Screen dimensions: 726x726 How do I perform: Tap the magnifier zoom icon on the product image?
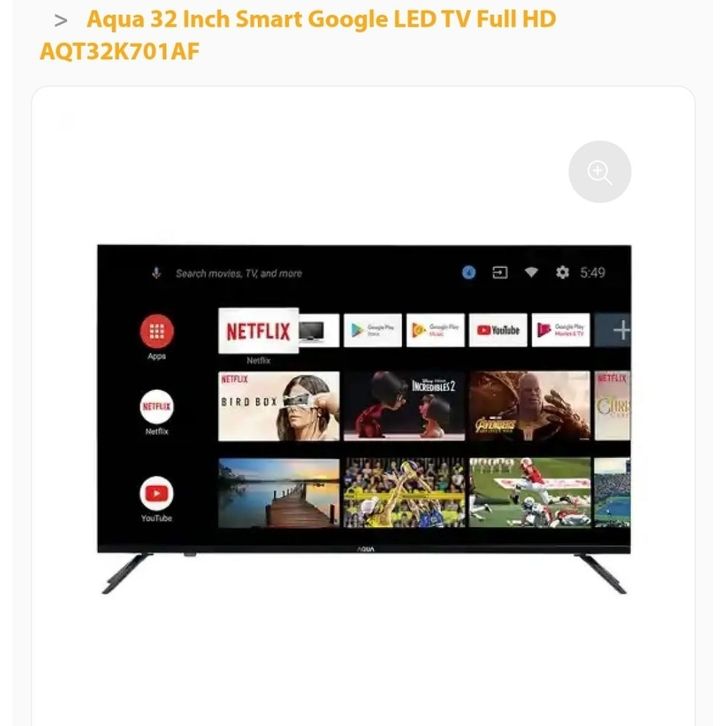click(x=600, y=172)
